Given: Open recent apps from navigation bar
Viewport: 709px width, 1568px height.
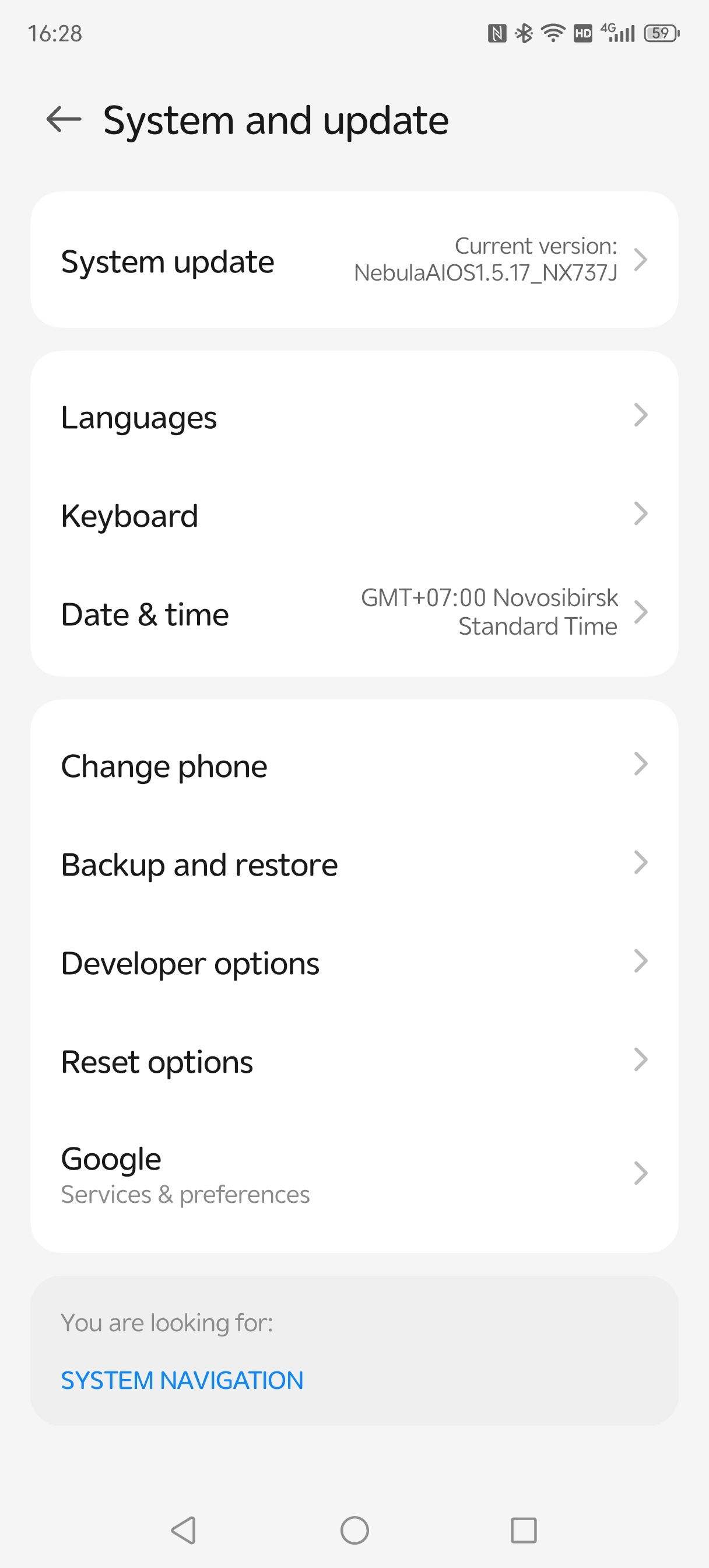Looking at the screenshot, I should tap(524, 1529).
